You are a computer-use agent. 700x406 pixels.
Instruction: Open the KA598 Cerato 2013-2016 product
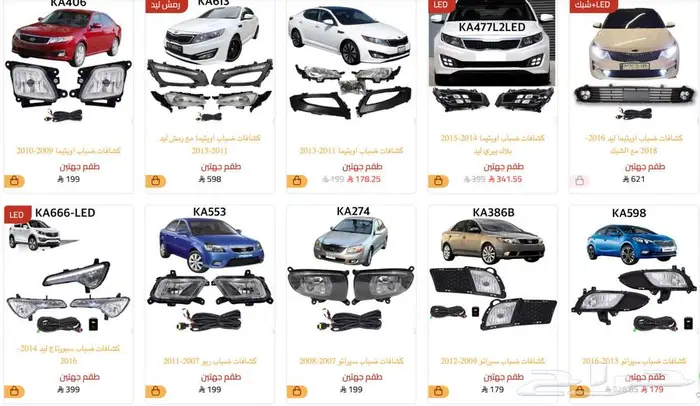(x=634, y=285)
